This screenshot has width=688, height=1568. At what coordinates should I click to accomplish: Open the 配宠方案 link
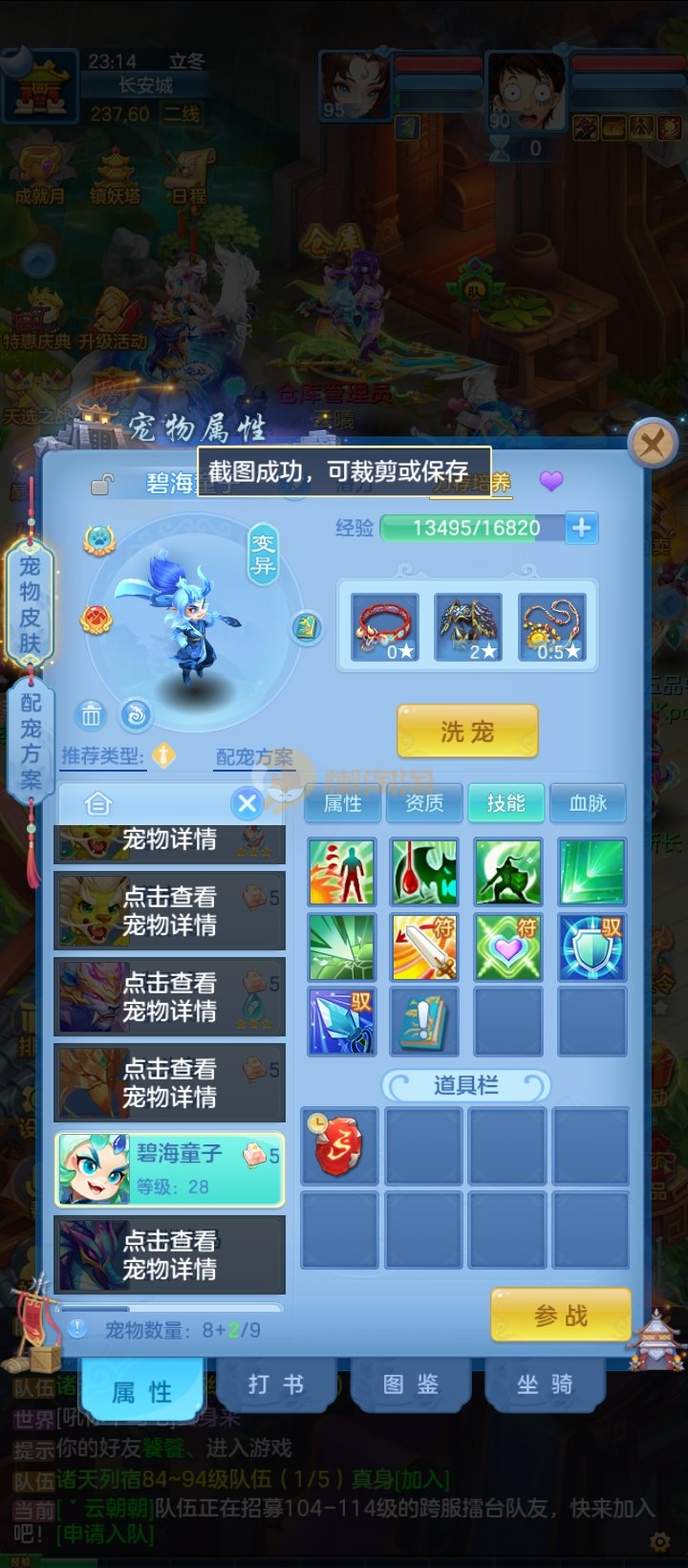pos(254,757)
